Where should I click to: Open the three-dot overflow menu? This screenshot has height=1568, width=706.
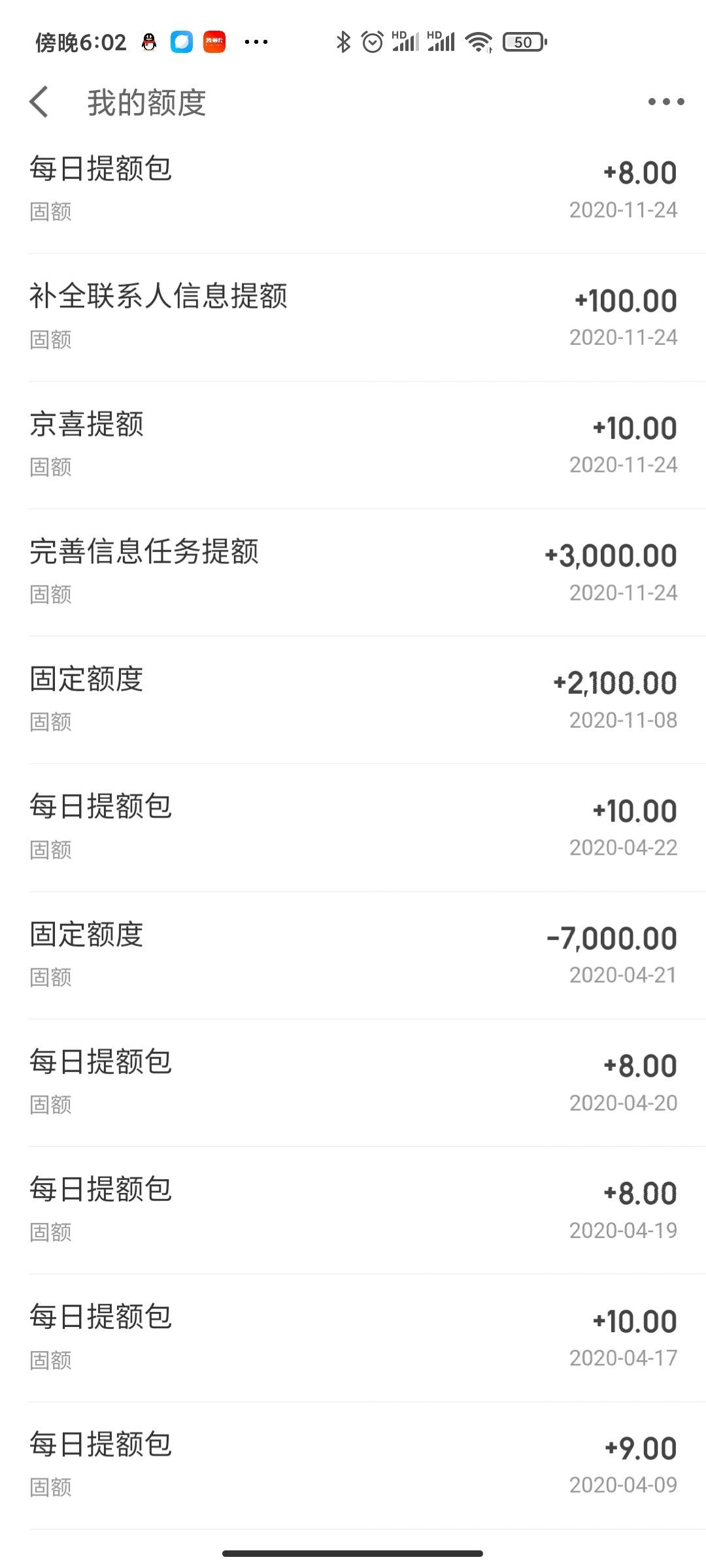pos(665,102)
